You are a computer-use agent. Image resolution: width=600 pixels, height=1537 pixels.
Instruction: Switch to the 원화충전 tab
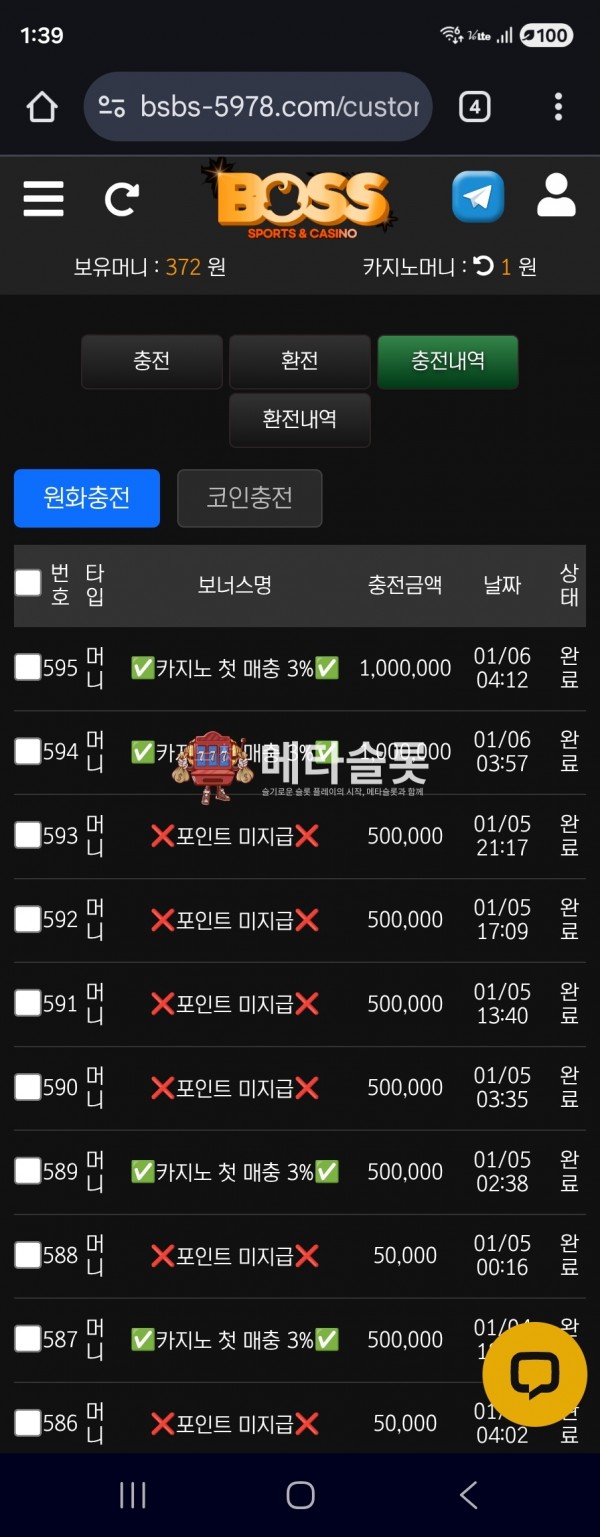click(x=87, y=498)
